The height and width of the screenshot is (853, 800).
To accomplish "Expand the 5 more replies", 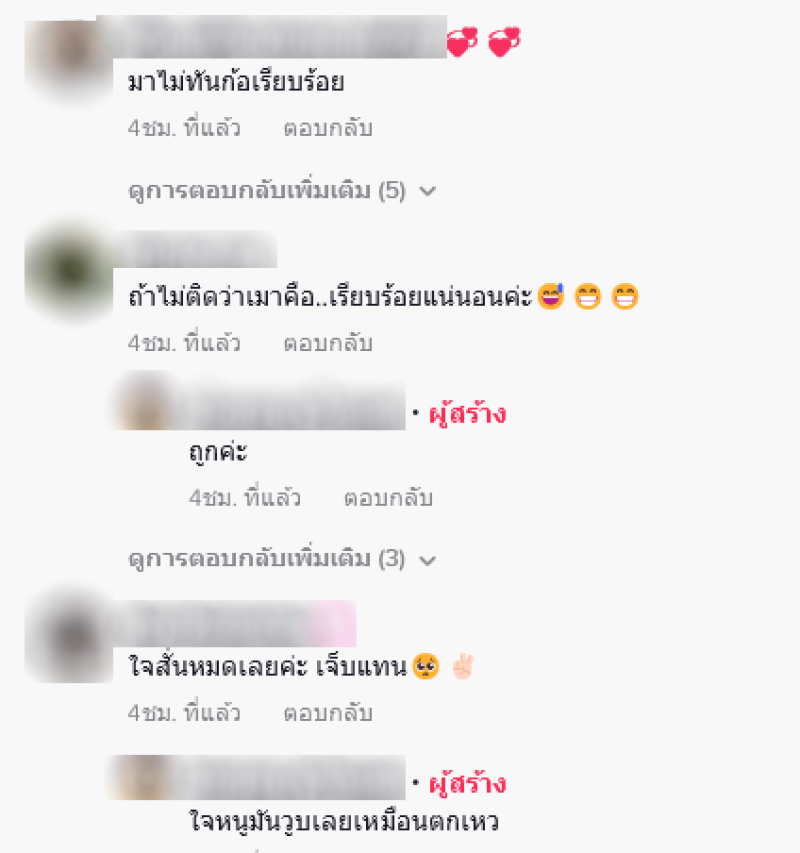I will coord(282,191).
